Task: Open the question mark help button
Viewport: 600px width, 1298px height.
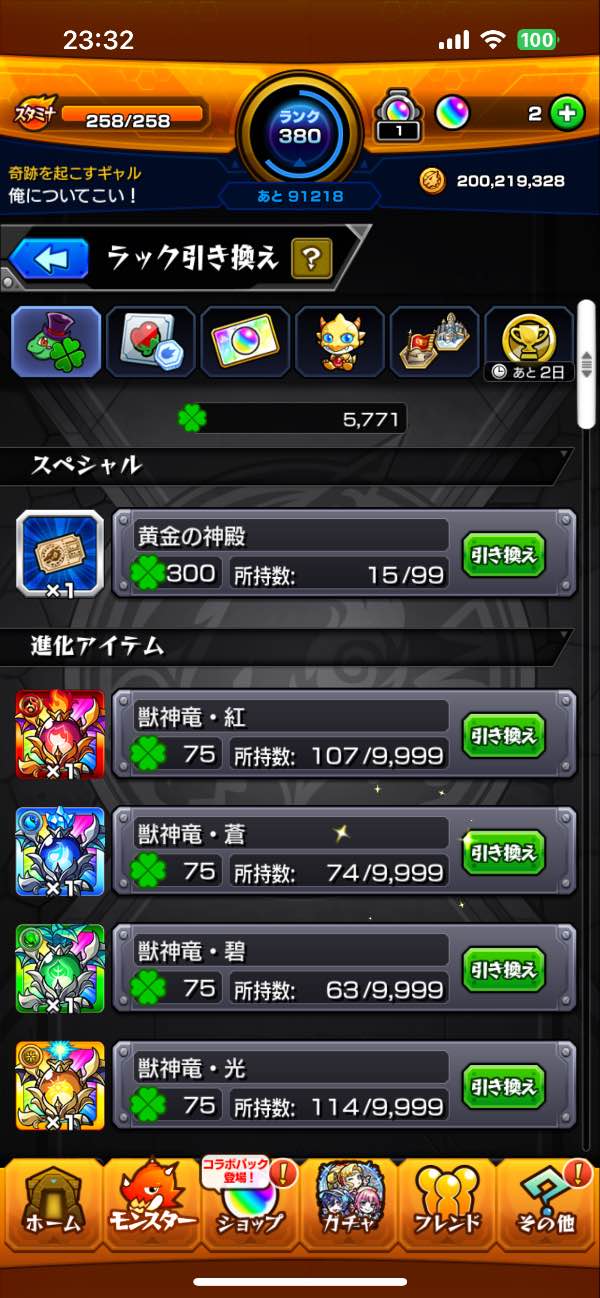Action: point(311,260)
